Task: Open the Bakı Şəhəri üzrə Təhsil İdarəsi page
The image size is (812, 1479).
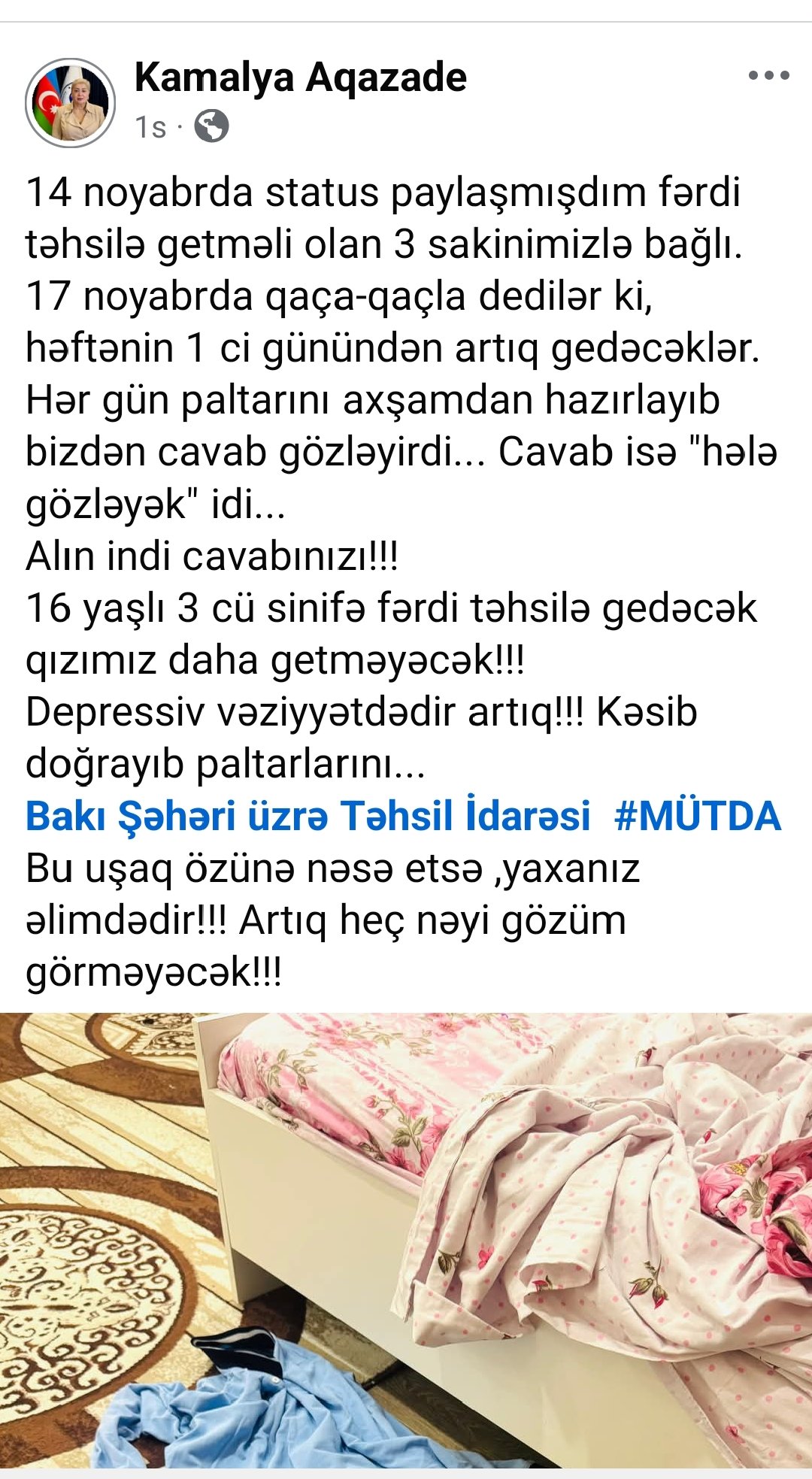Action: click(x=308, y=816)
